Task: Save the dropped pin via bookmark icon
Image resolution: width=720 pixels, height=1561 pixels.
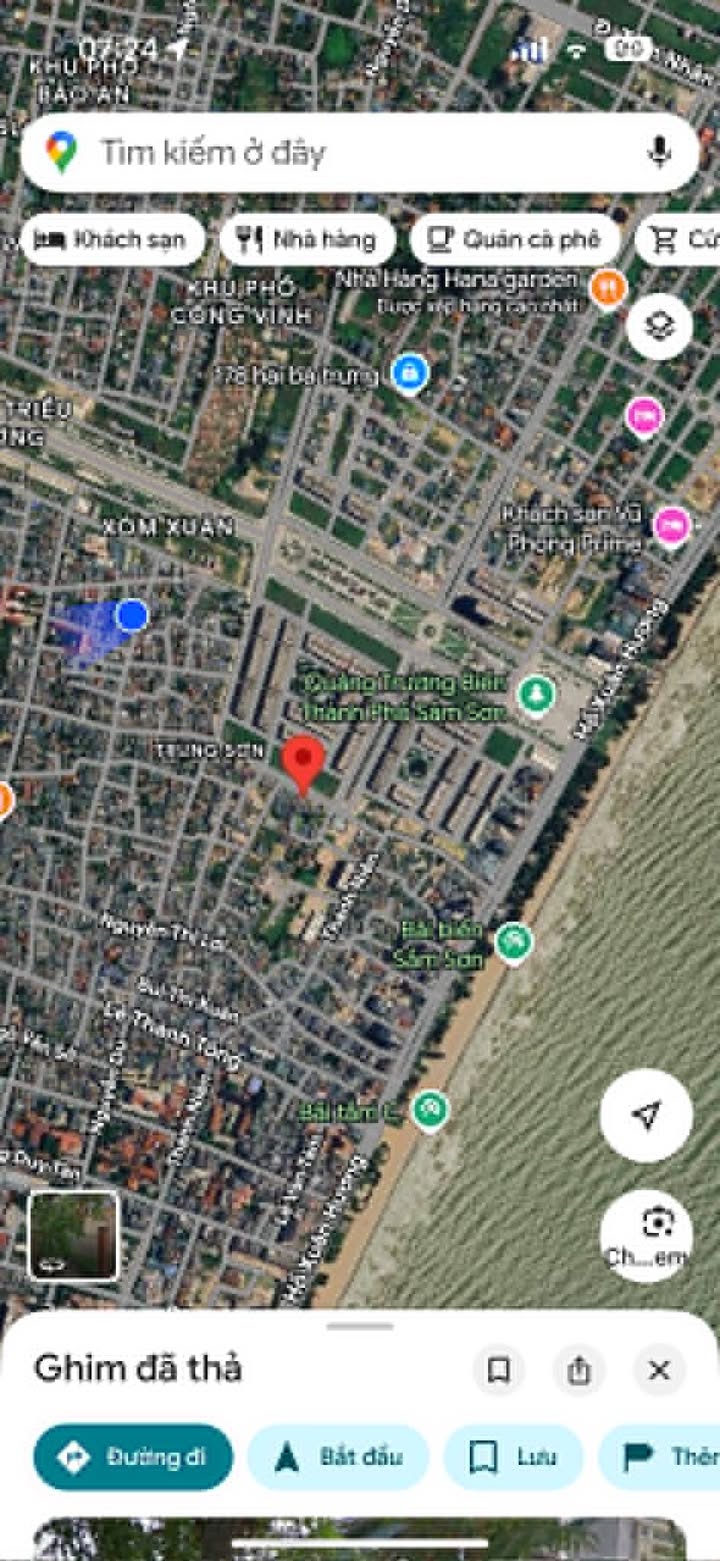Action: click(x=499, y=1370)
